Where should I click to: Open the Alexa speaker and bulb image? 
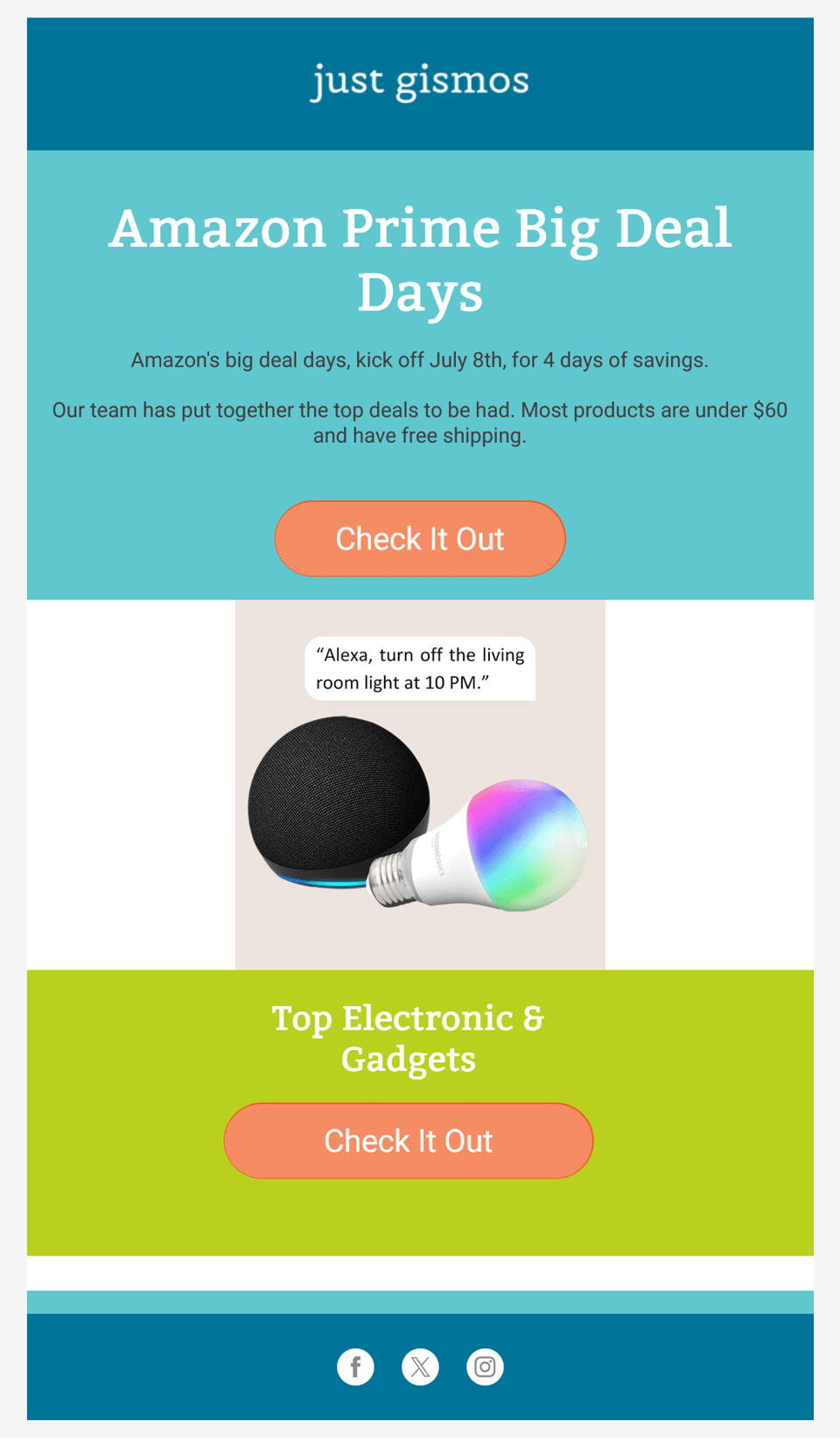[420, 785]
